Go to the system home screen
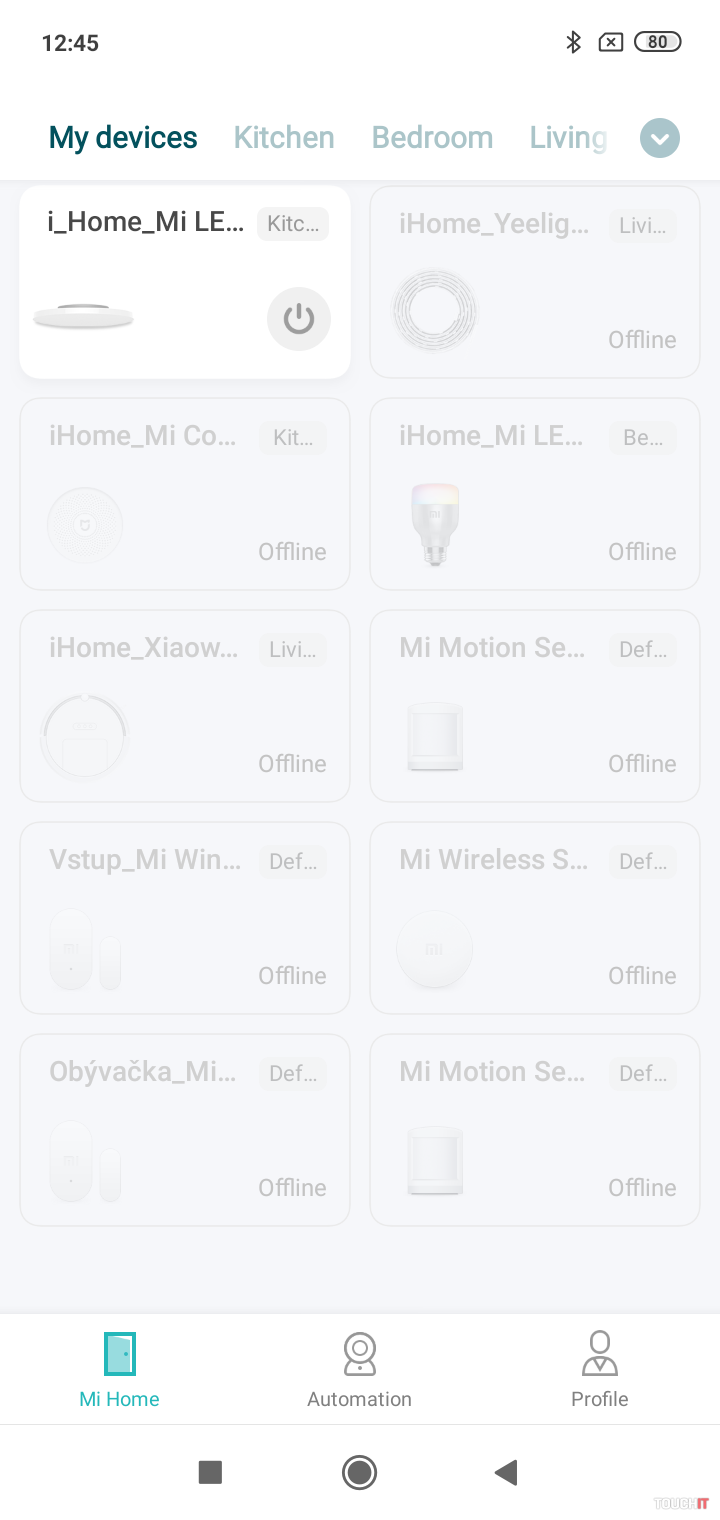 click(359, 1472)
